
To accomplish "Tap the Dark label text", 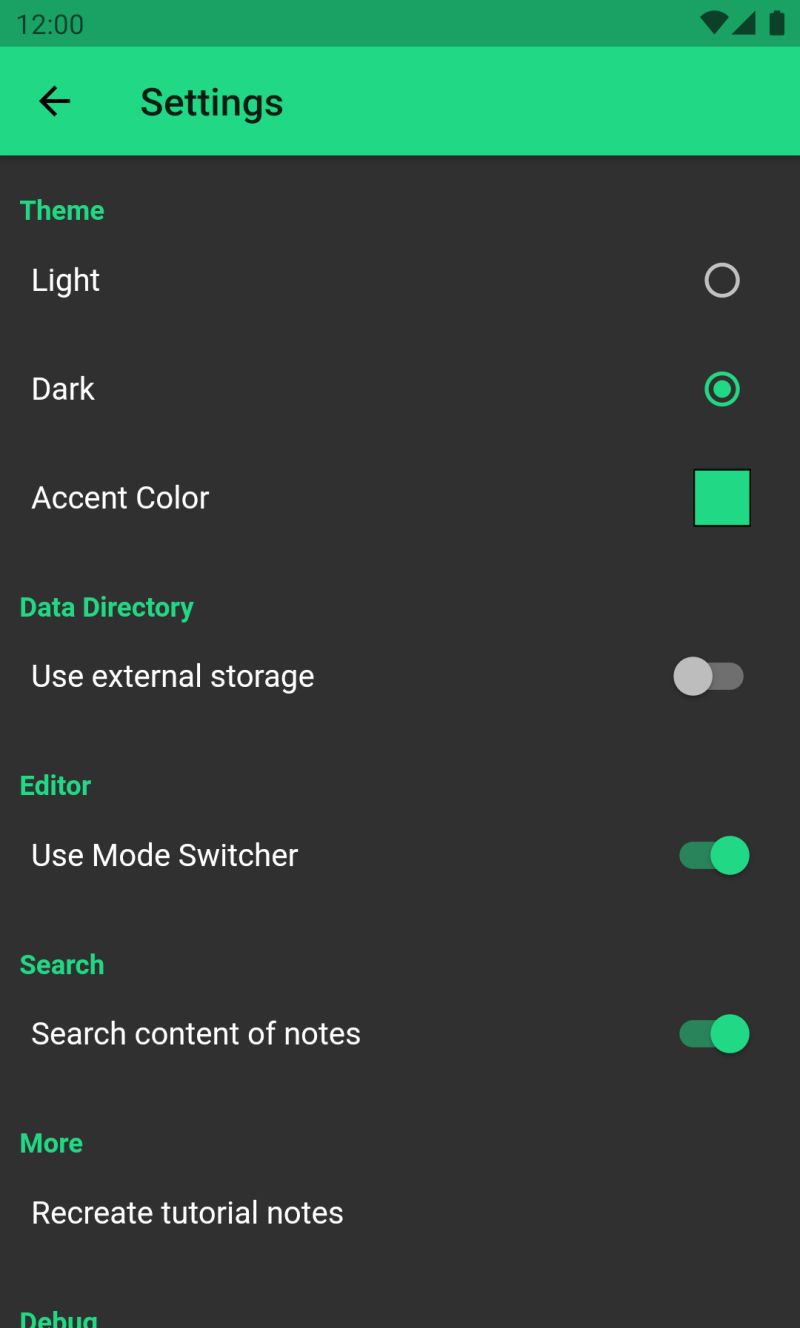I will (x=62, y=389).
